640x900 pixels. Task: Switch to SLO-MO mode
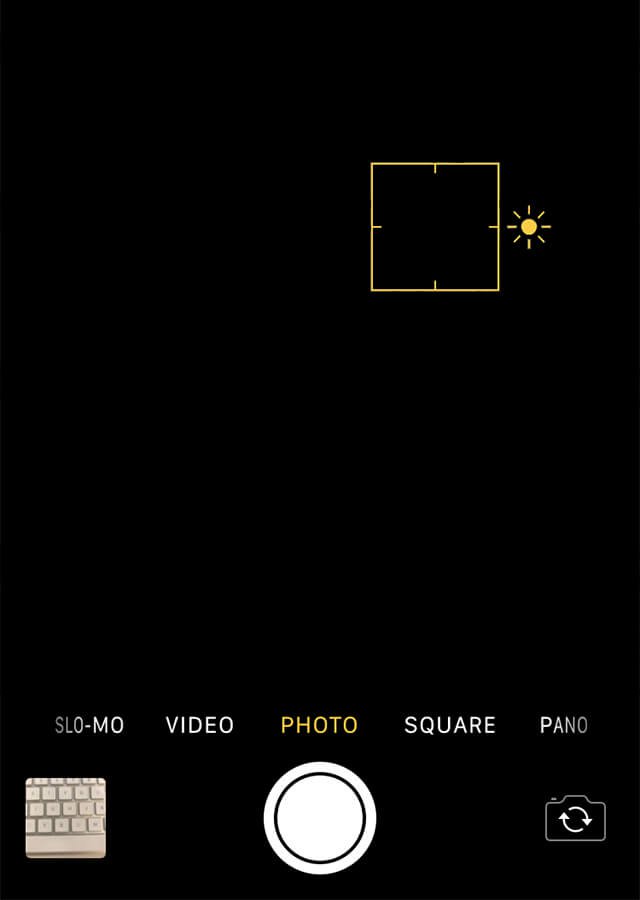(x=89, y=726)
